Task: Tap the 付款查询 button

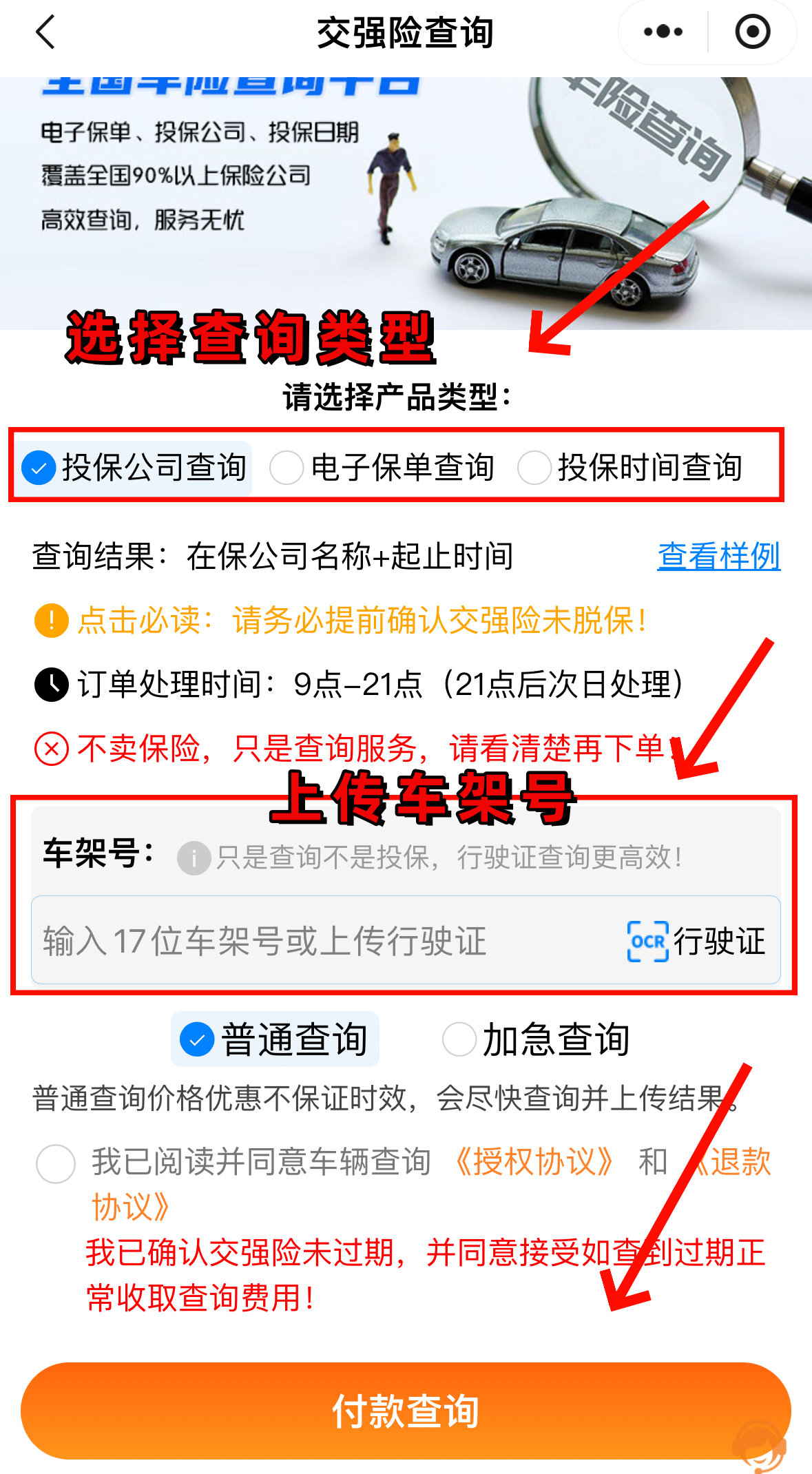Action: coord(406,1411)
